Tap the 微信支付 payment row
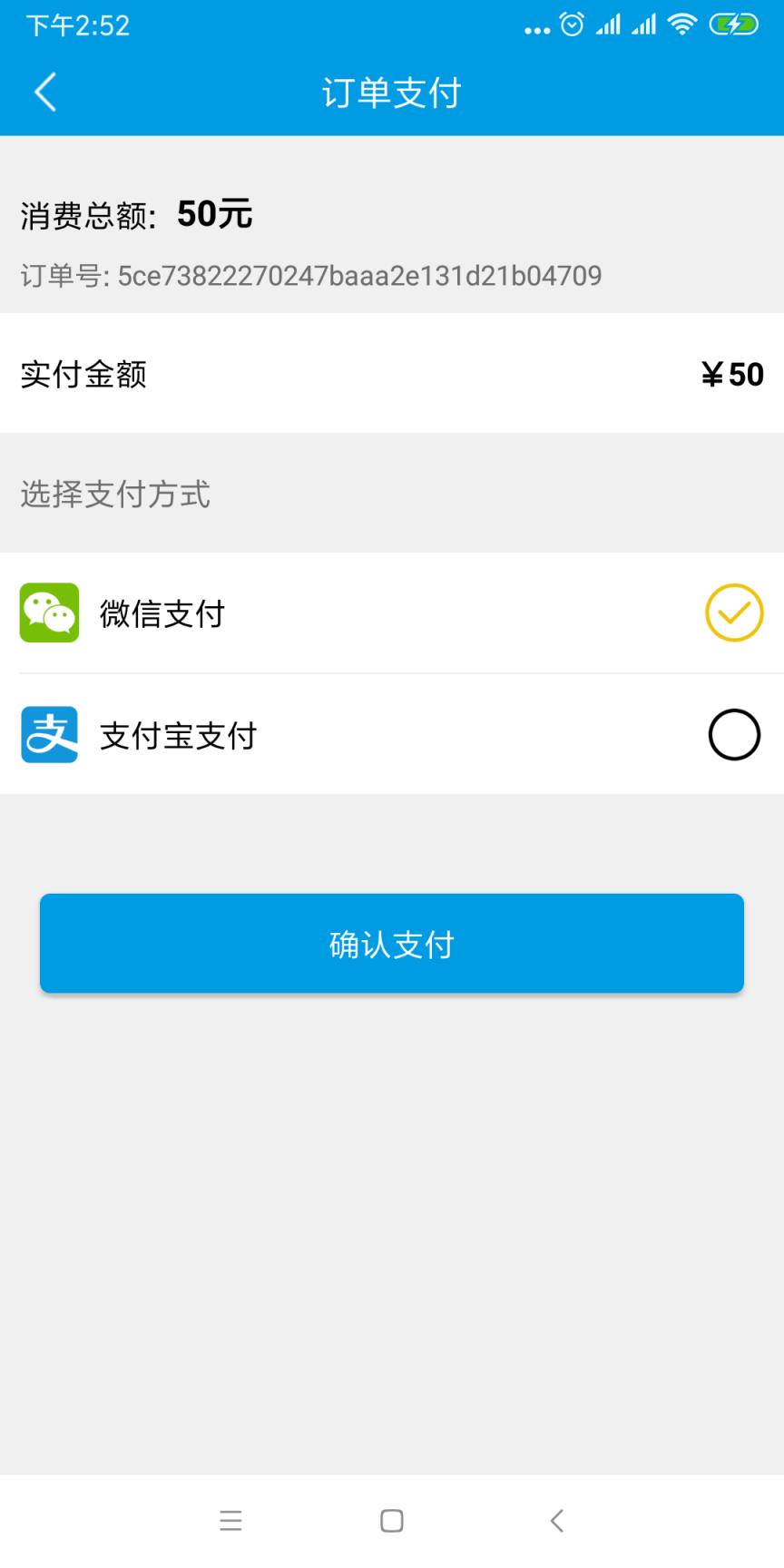784x1568 pixels. pyautogui.click(x=363, y=612)
